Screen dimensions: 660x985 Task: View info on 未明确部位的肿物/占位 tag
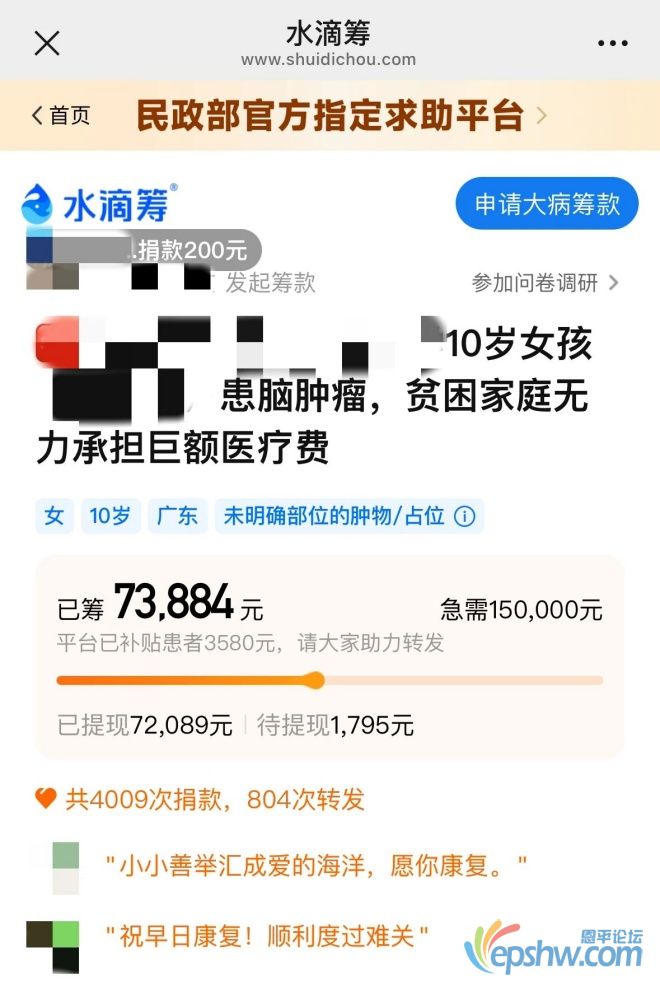pos(465,517)
